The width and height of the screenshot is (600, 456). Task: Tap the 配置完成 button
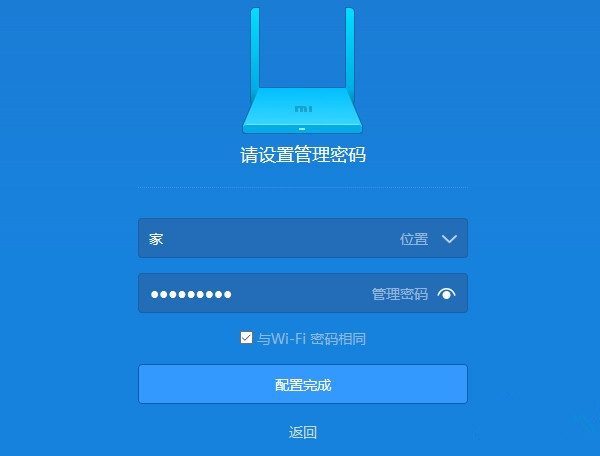tap(302, 384)
